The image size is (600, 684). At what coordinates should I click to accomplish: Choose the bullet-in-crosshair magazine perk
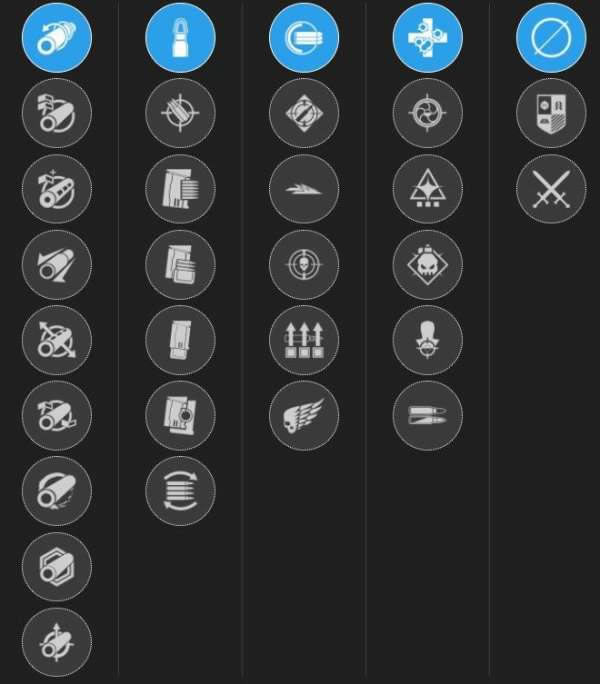pyautogui.click(x=180, y=113)
